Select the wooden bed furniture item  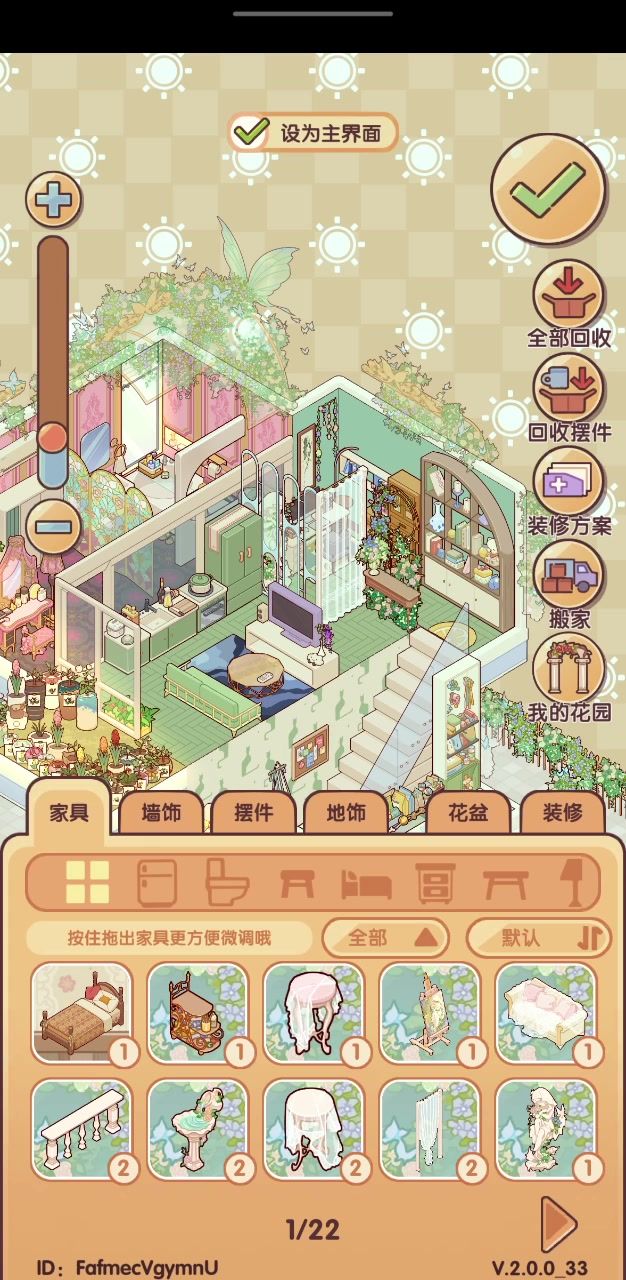[83, 1012]
